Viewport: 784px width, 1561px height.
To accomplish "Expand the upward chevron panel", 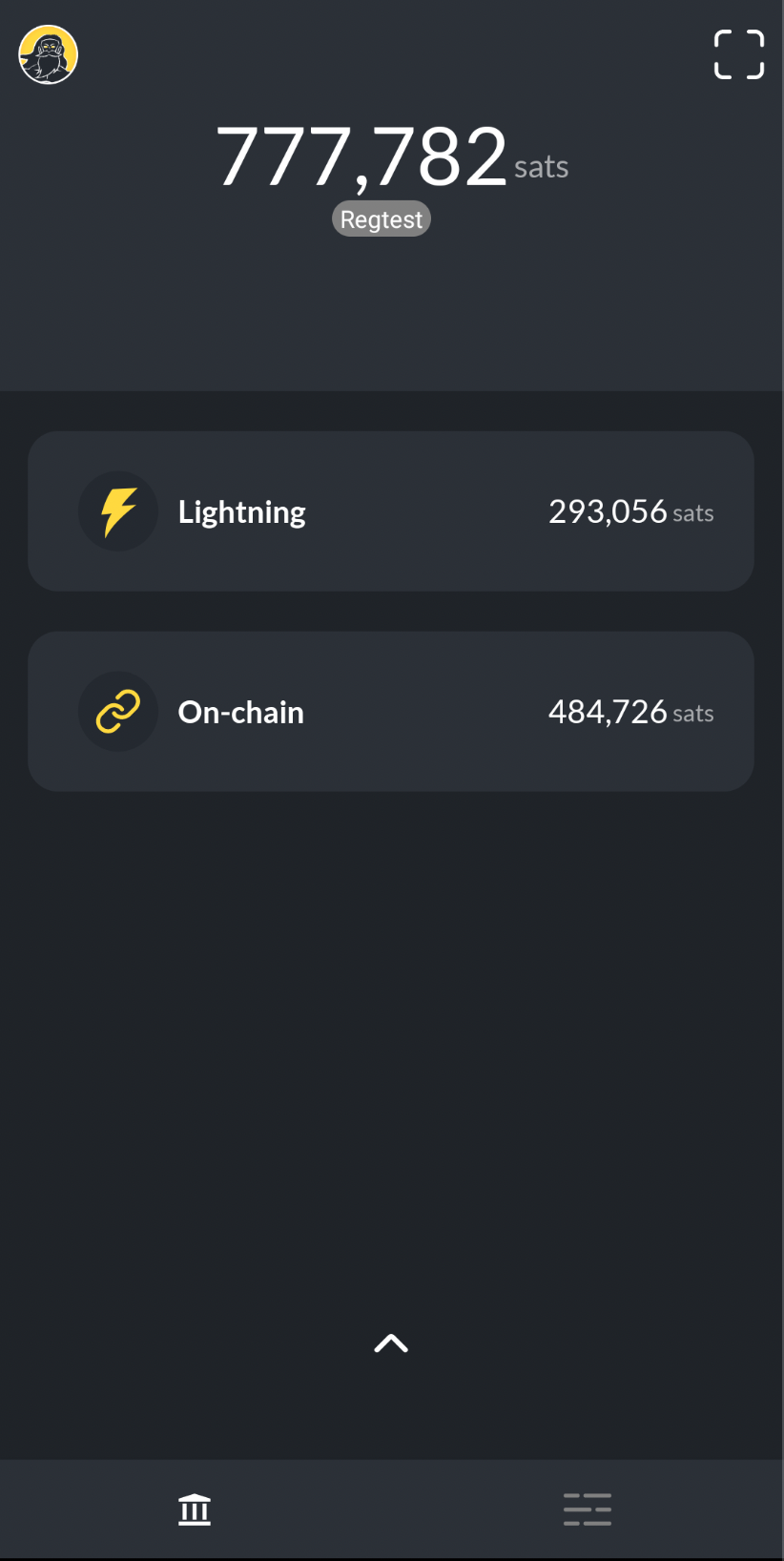I will (391, 1343).
